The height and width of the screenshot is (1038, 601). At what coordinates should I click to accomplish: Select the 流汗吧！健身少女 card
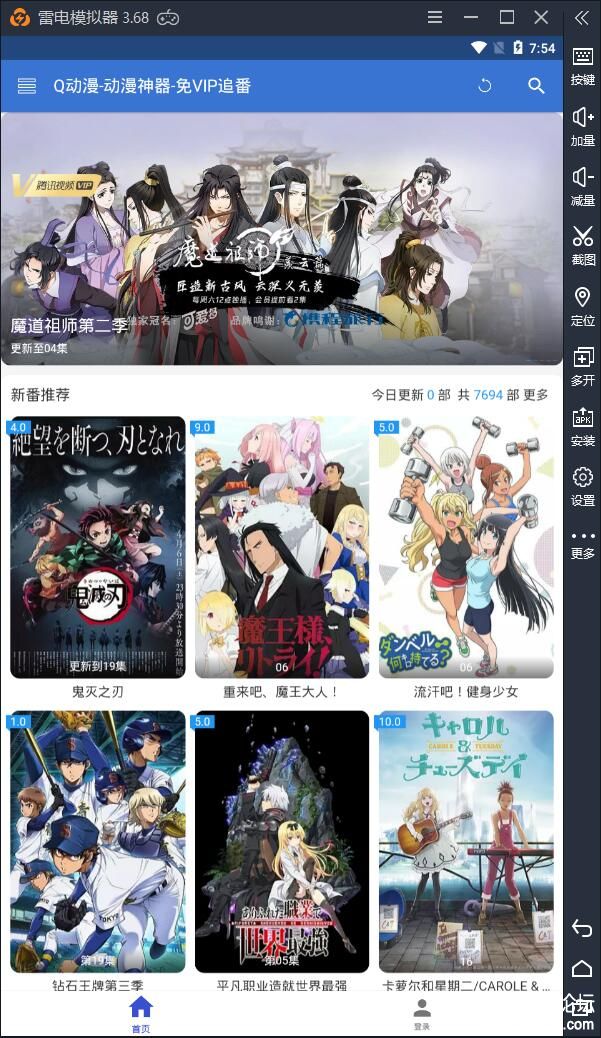(x=466, y=547)
